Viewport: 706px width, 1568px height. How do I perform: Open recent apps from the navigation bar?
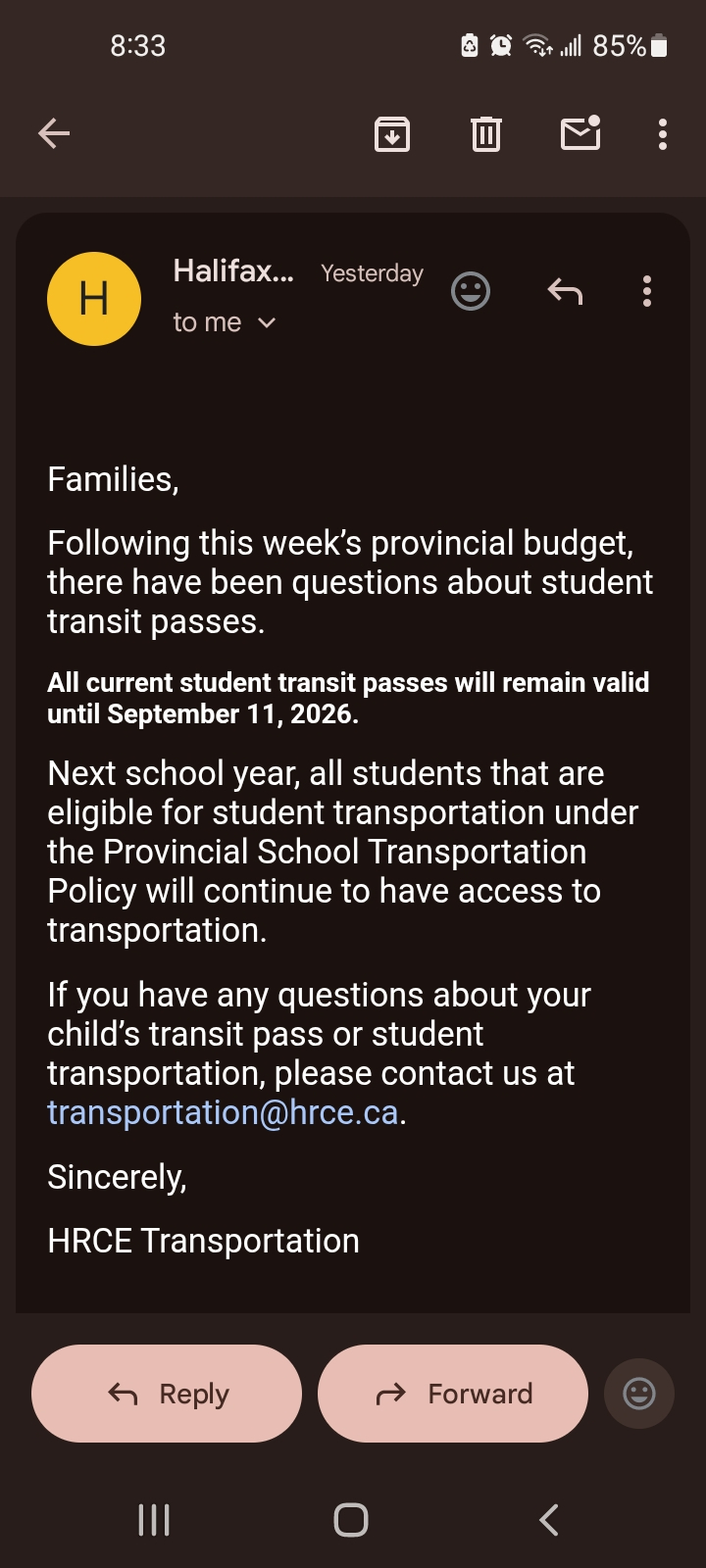pyautogui.click(x=154, y=1520)
